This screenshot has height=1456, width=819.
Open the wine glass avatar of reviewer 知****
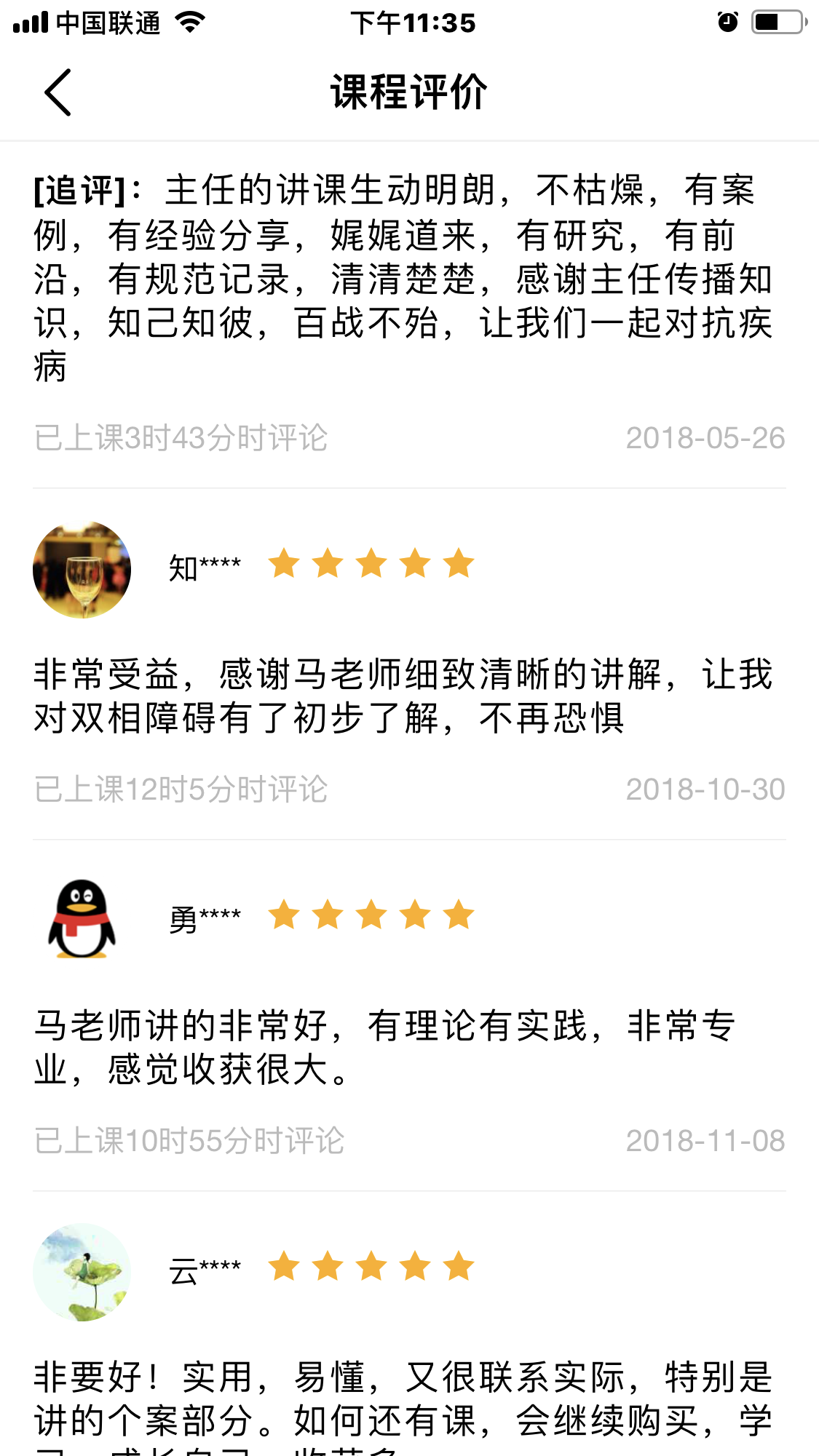tap(82, 570)
